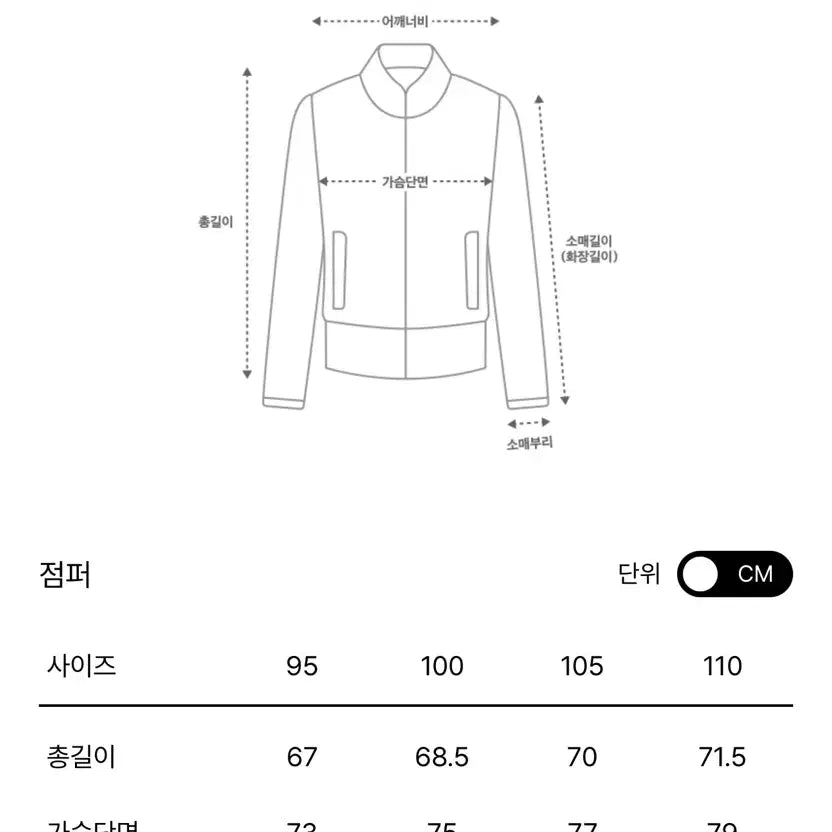Toggle the CM unit switch

tap(734, 574)
